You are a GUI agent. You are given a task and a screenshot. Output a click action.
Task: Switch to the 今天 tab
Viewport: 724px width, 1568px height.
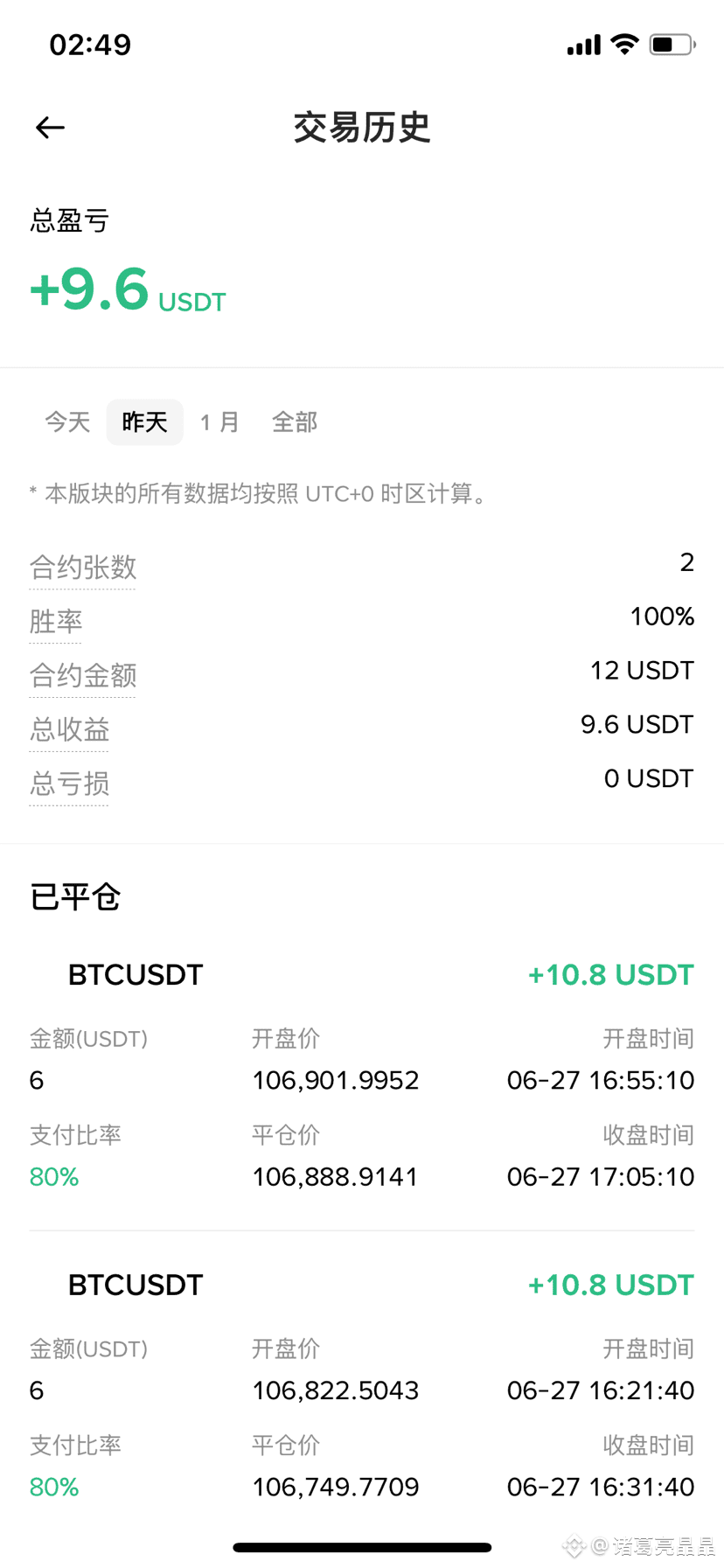(67, 422)
